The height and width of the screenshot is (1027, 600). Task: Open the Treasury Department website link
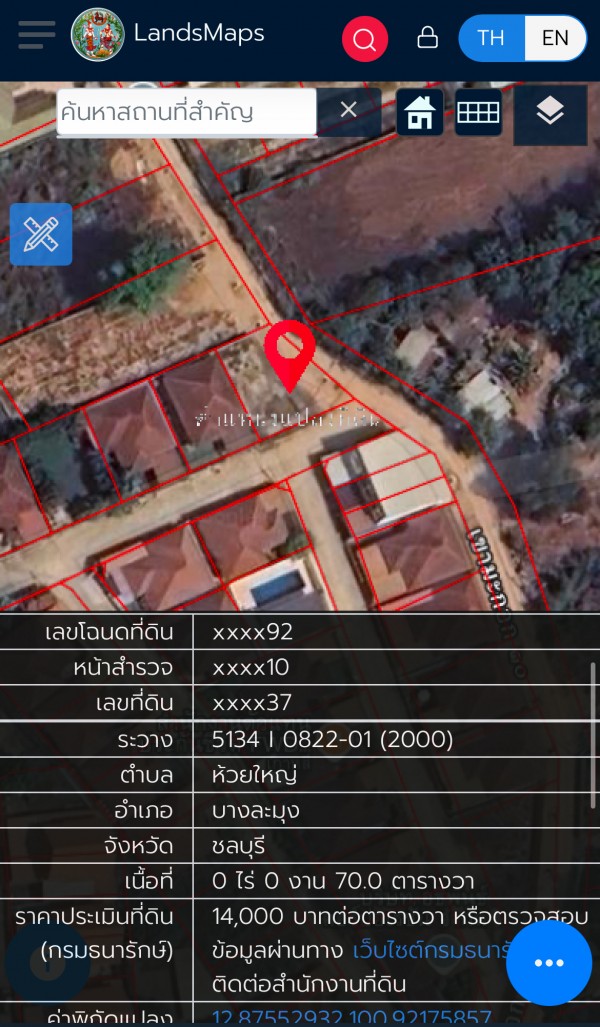click(432, 950)
